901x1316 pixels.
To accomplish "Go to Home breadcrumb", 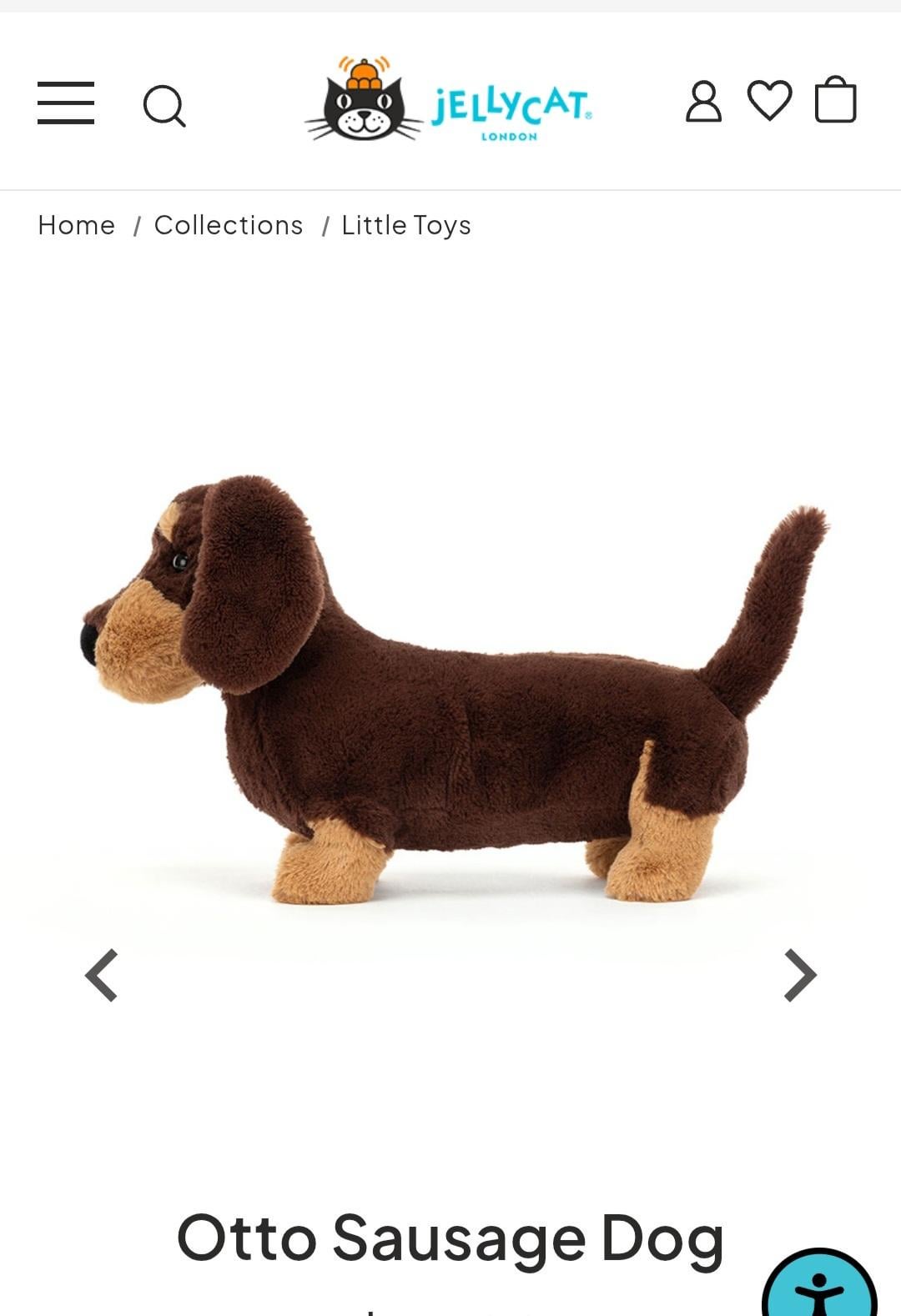I will [77, 225].
